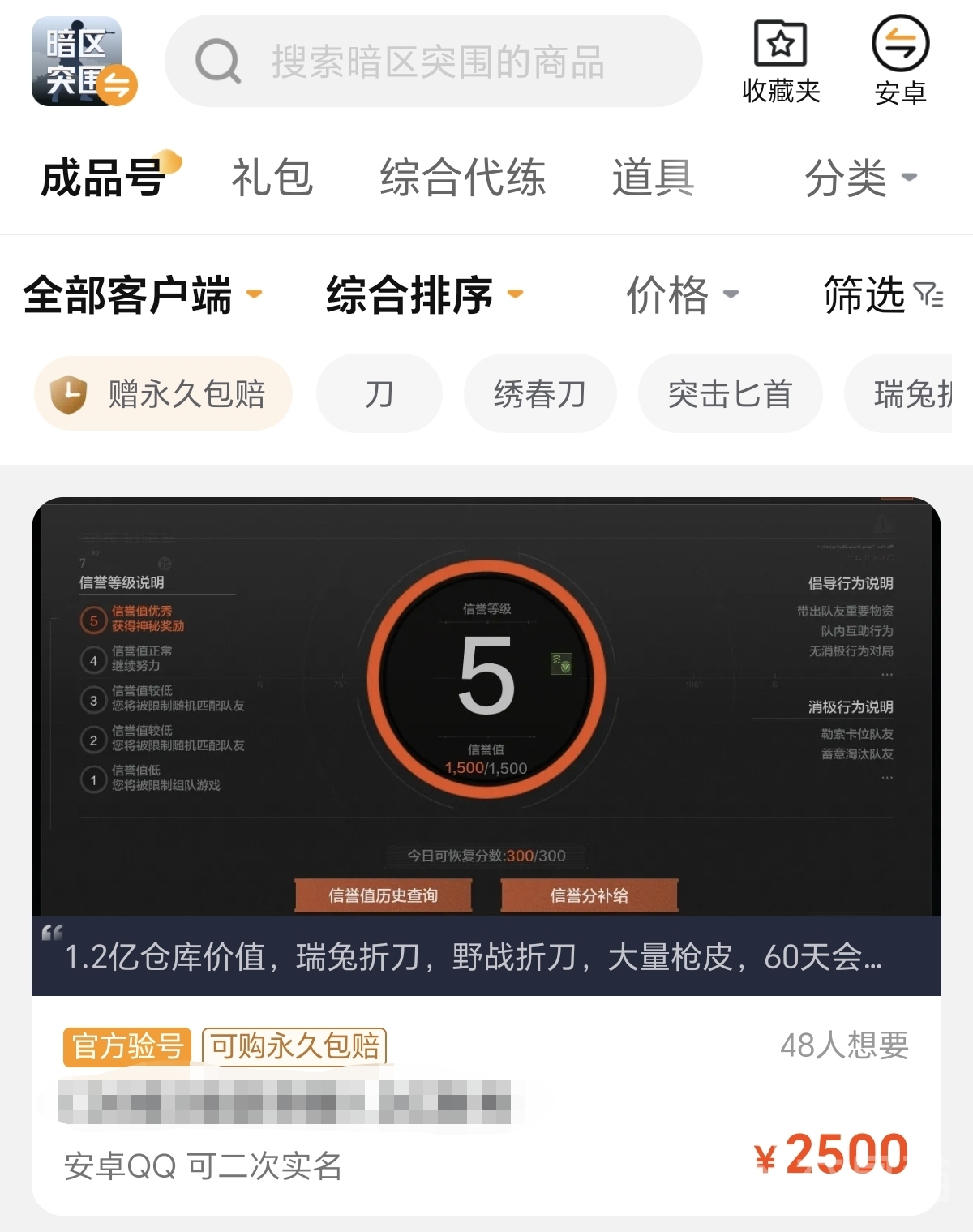
Task: Tap the 暗区突围 game switch icon
Action: coord(84,62)
